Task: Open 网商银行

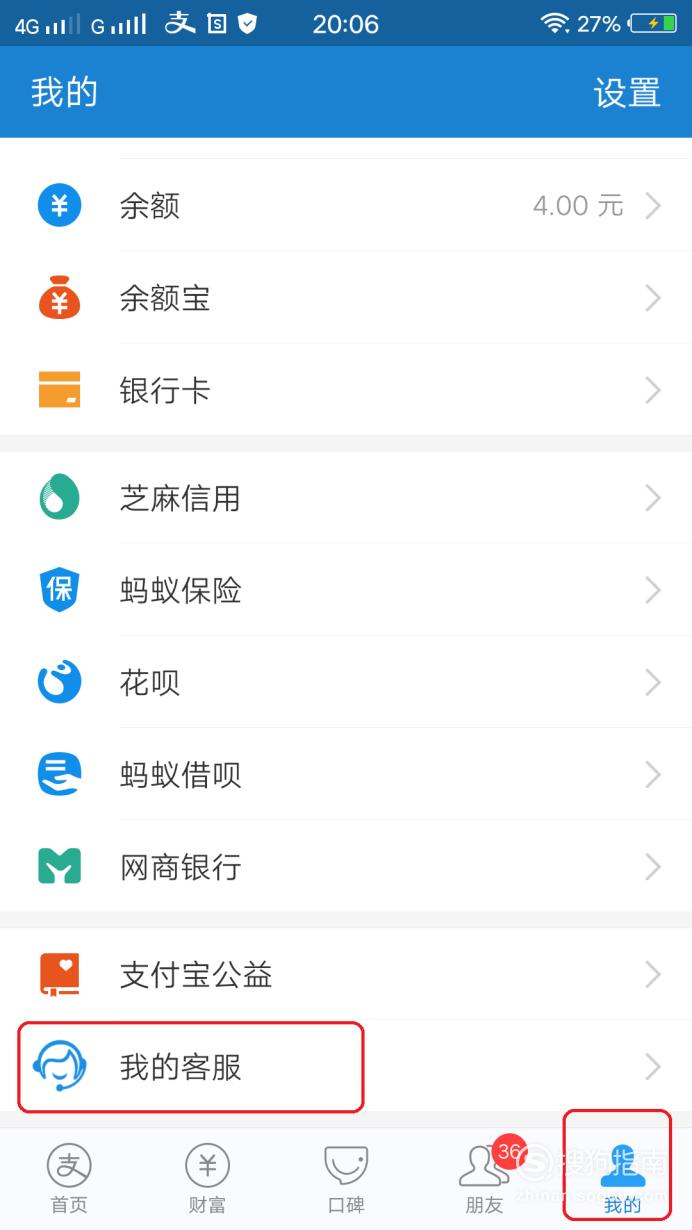Action: click(346, 866)
